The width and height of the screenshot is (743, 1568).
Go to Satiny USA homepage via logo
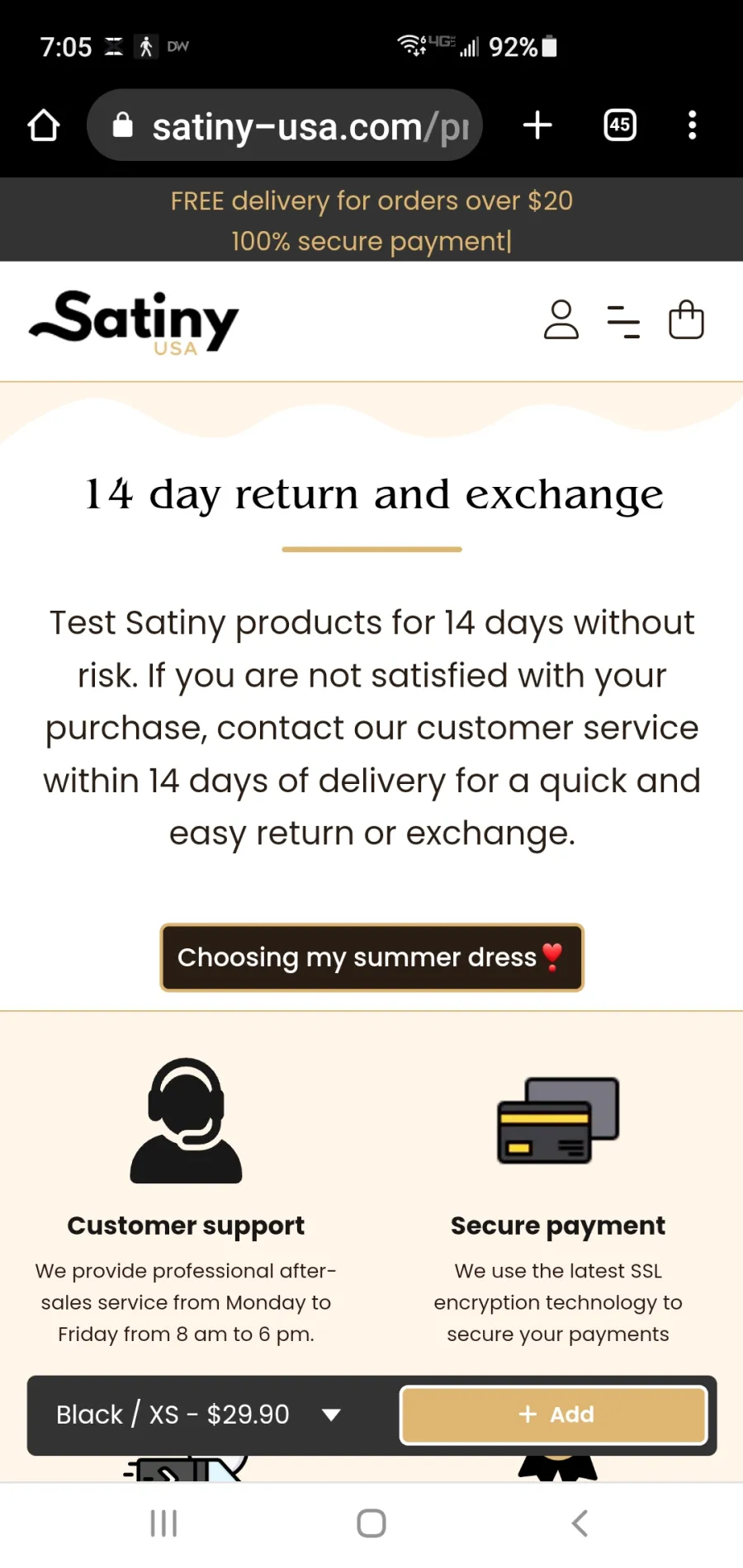pyautogui.click(x=135, y=323)
